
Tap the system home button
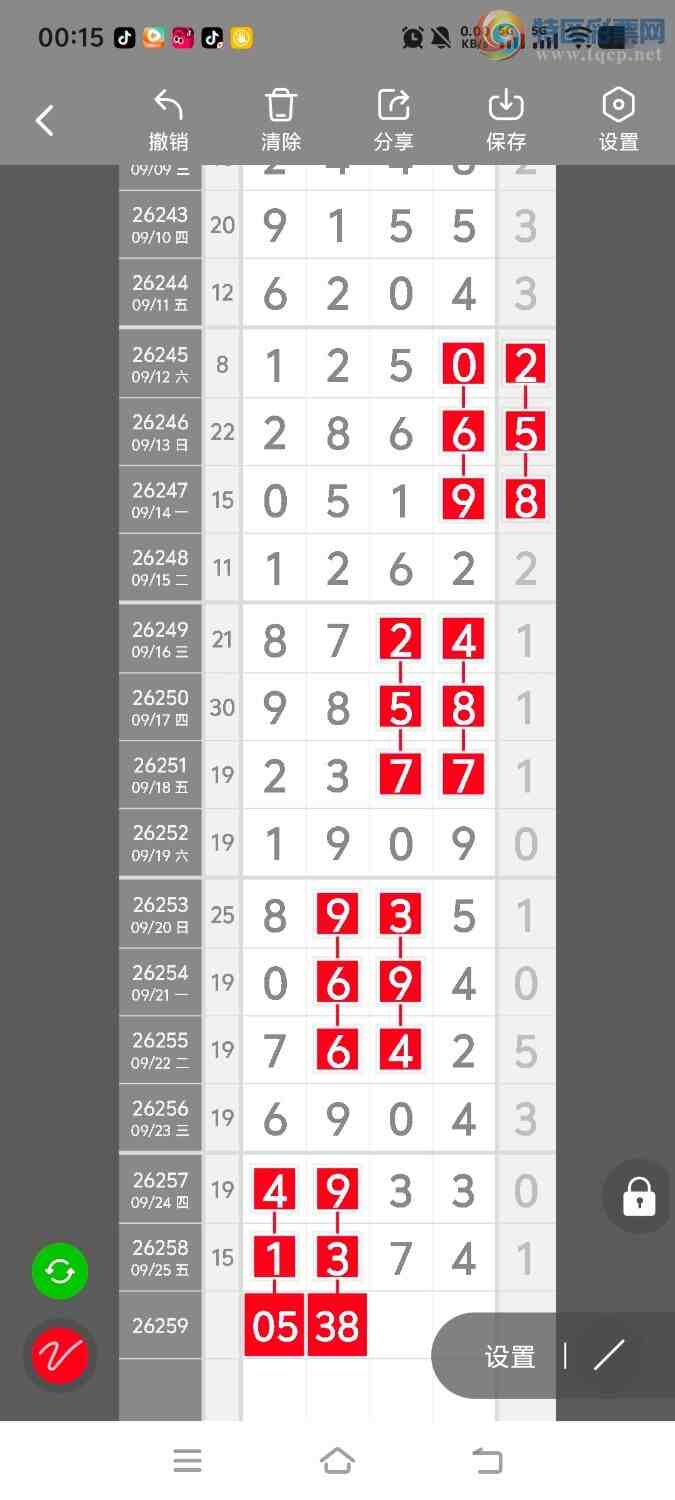coord(337,1461)
